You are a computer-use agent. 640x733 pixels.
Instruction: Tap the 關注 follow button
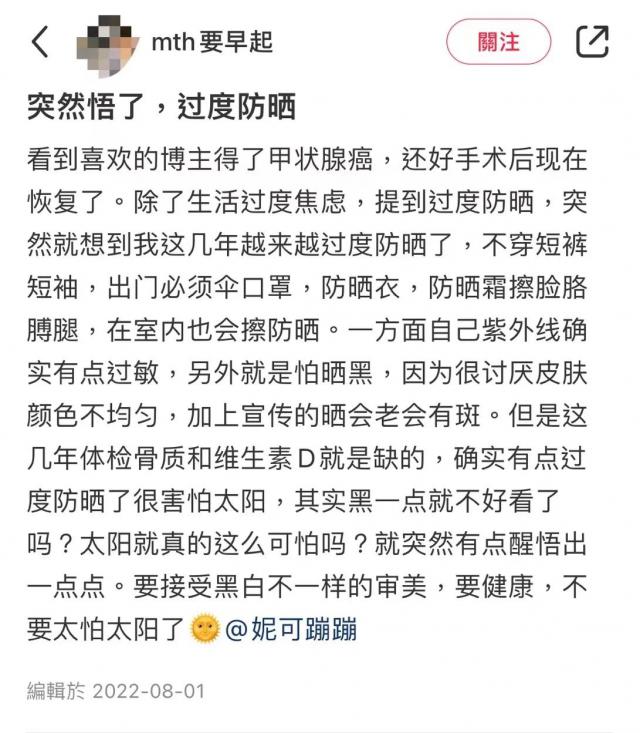coord(498,42)
